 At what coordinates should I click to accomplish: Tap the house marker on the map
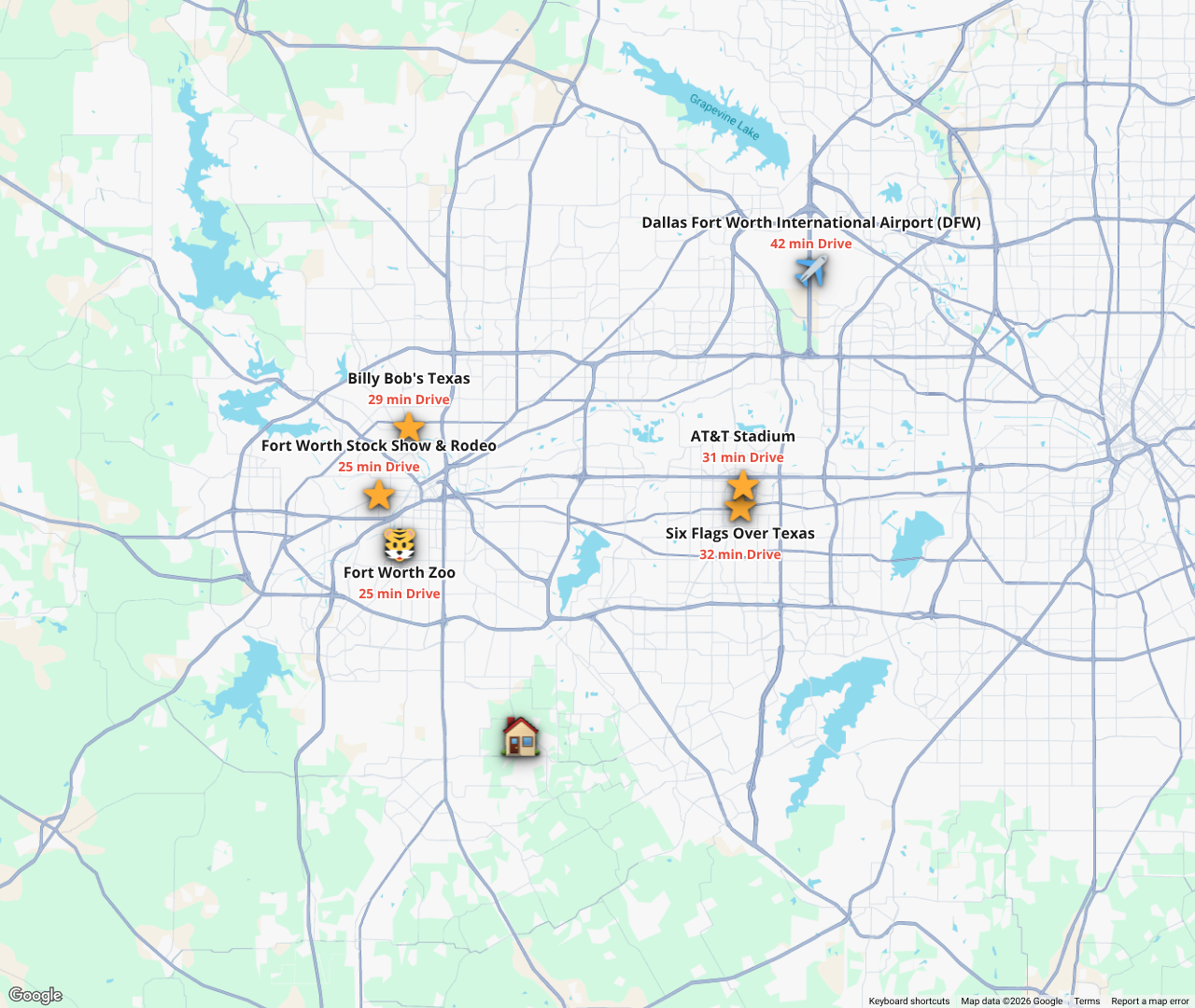click(520, 736)
